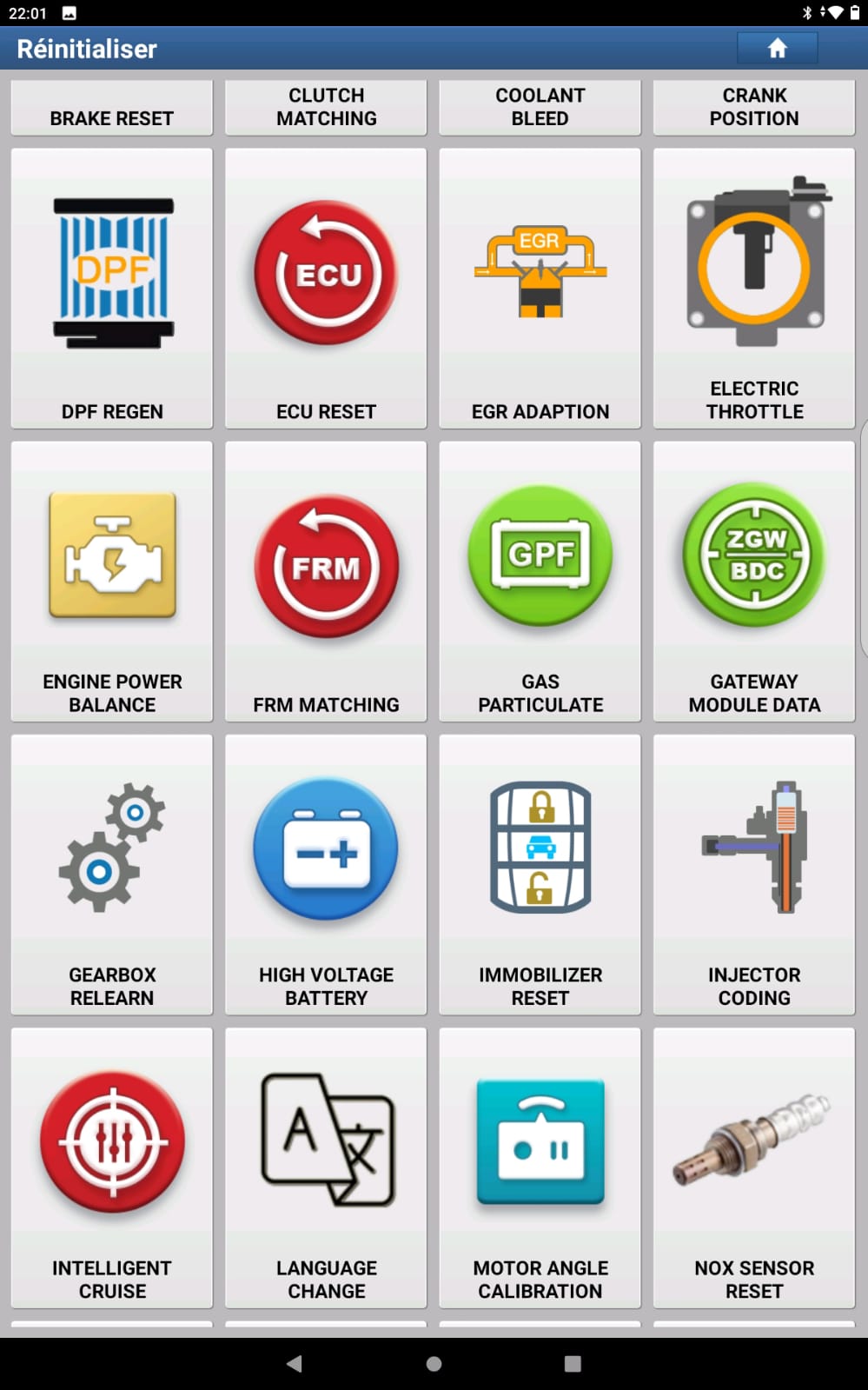Select Gas Particulate function
This screenshot has width=868, height=1390.
point(540,581)
